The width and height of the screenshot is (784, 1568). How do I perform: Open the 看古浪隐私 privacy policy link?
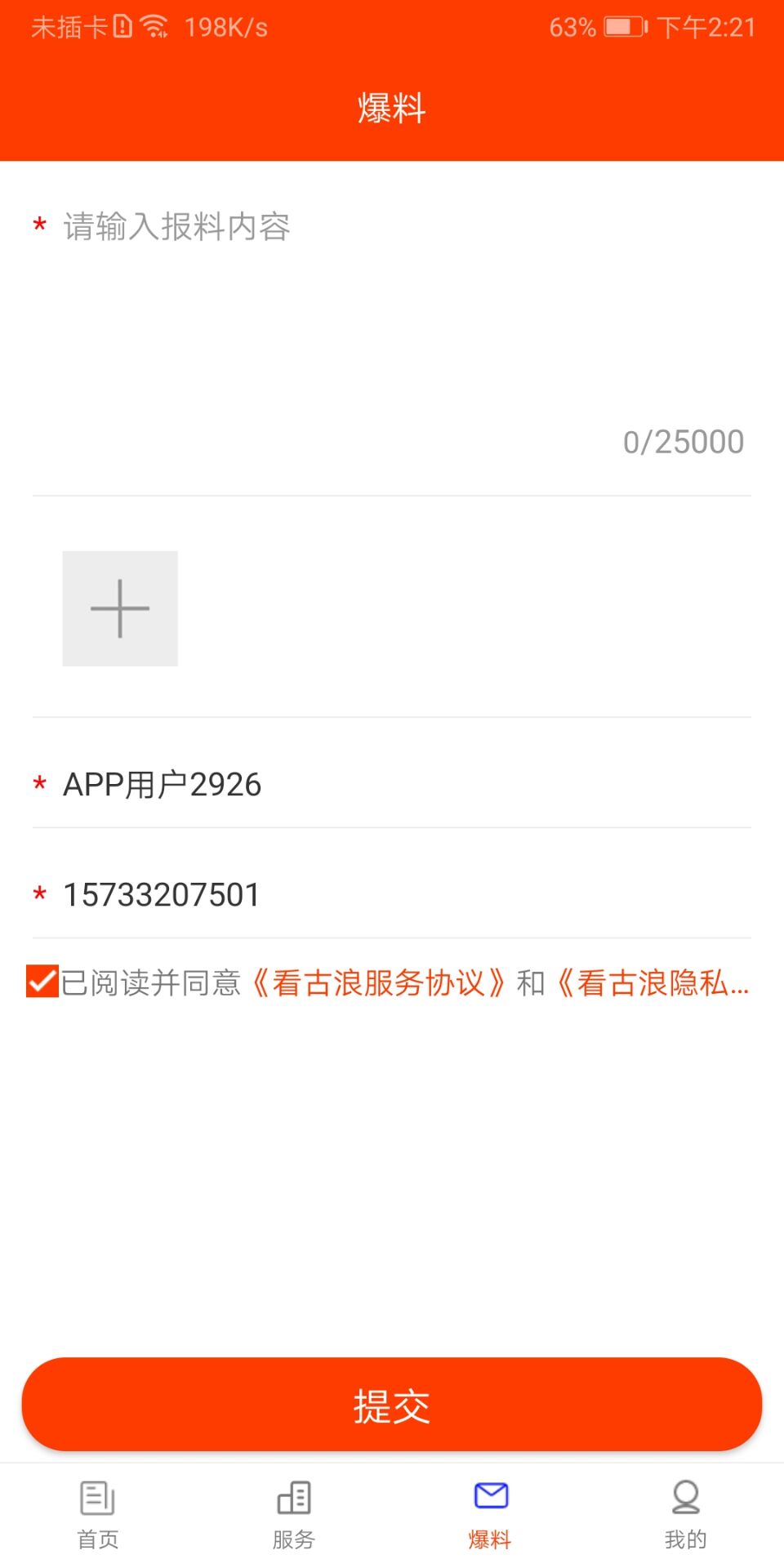tap(653, 984)
